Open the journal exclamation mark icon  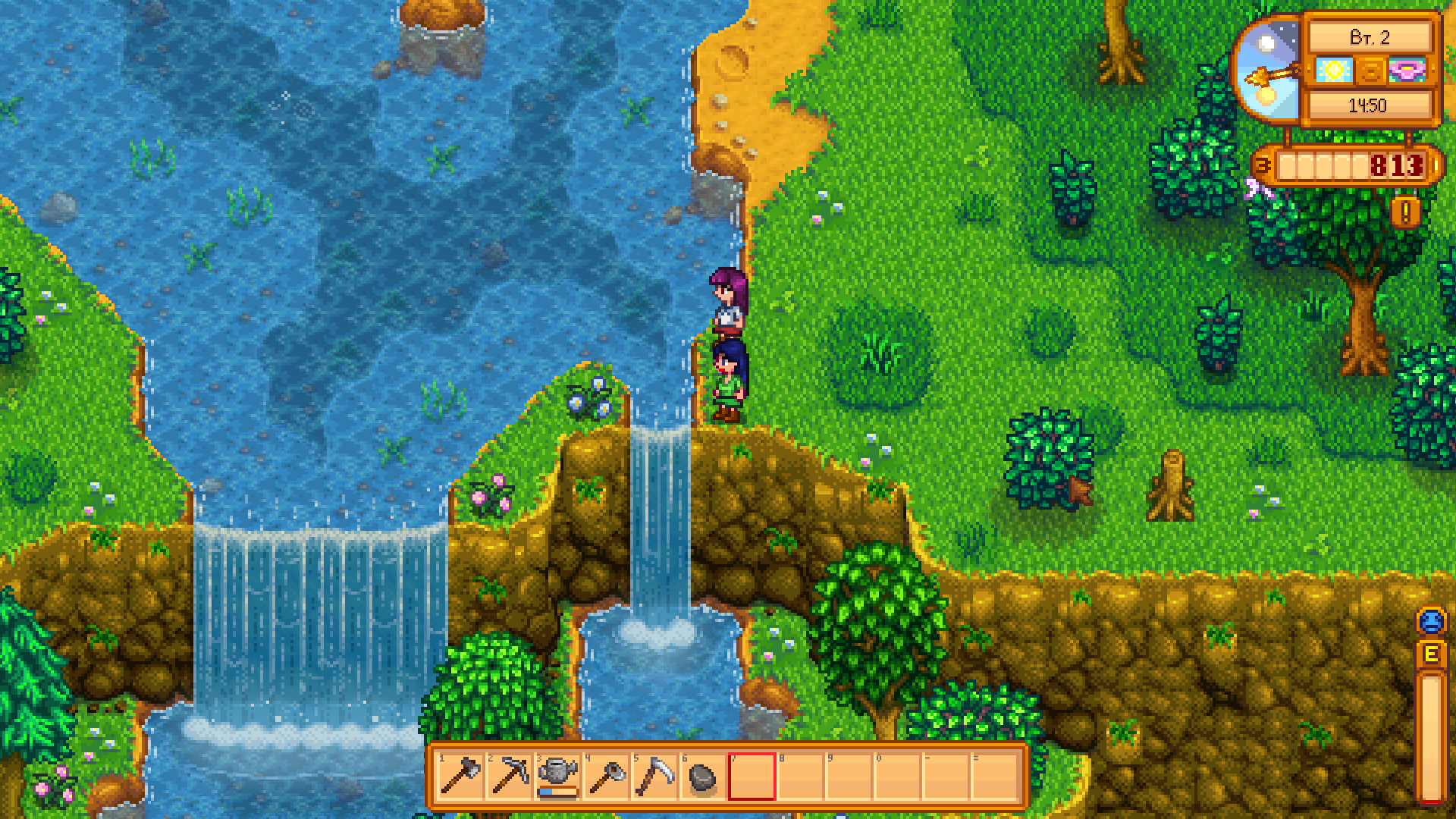(x=1405, y=212)
